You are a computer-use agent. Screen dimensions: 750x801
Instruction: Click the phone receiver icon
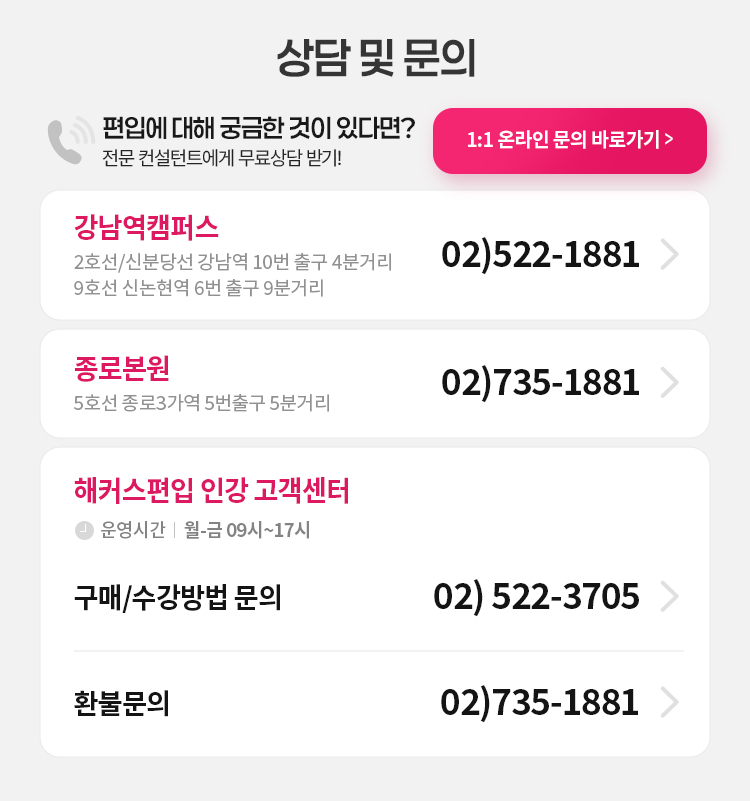pyautogui.click(x=63, y=140)
